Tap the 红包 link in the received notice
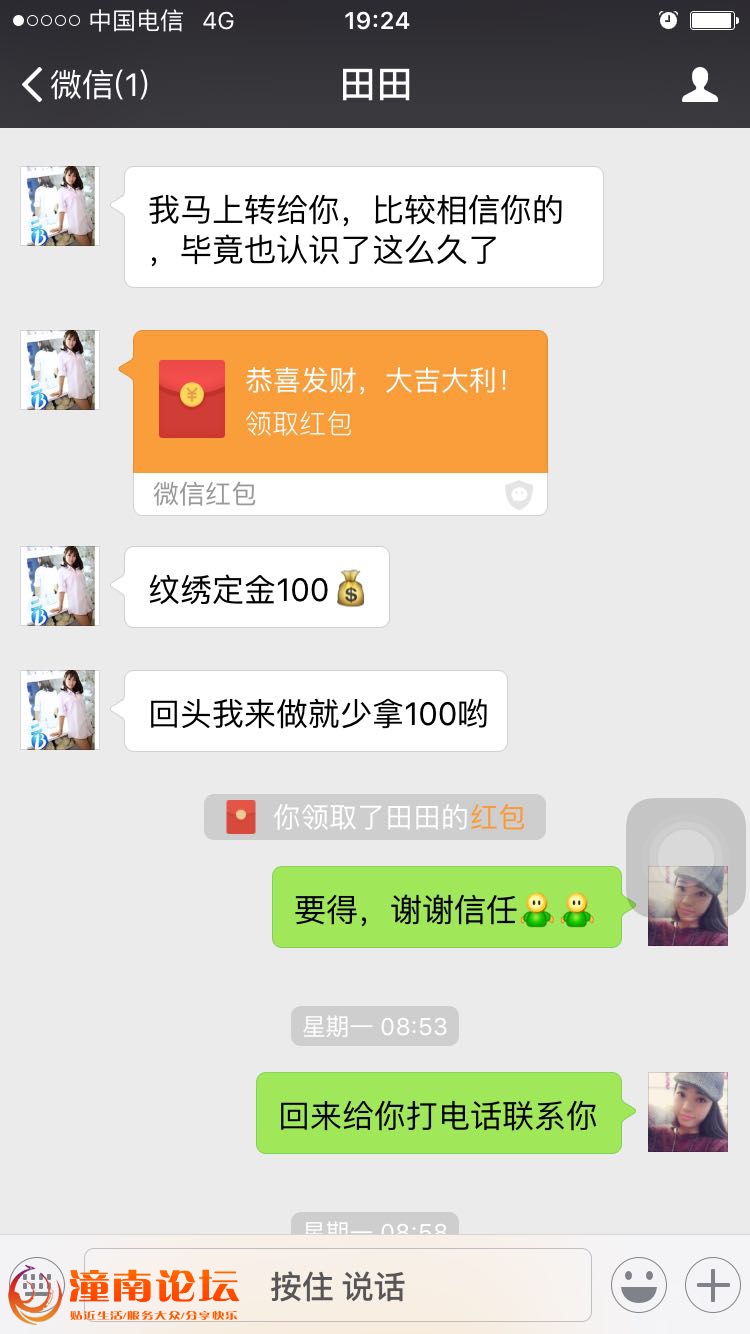This screenshot has width=750, height=1334. (x=497, y=817)
